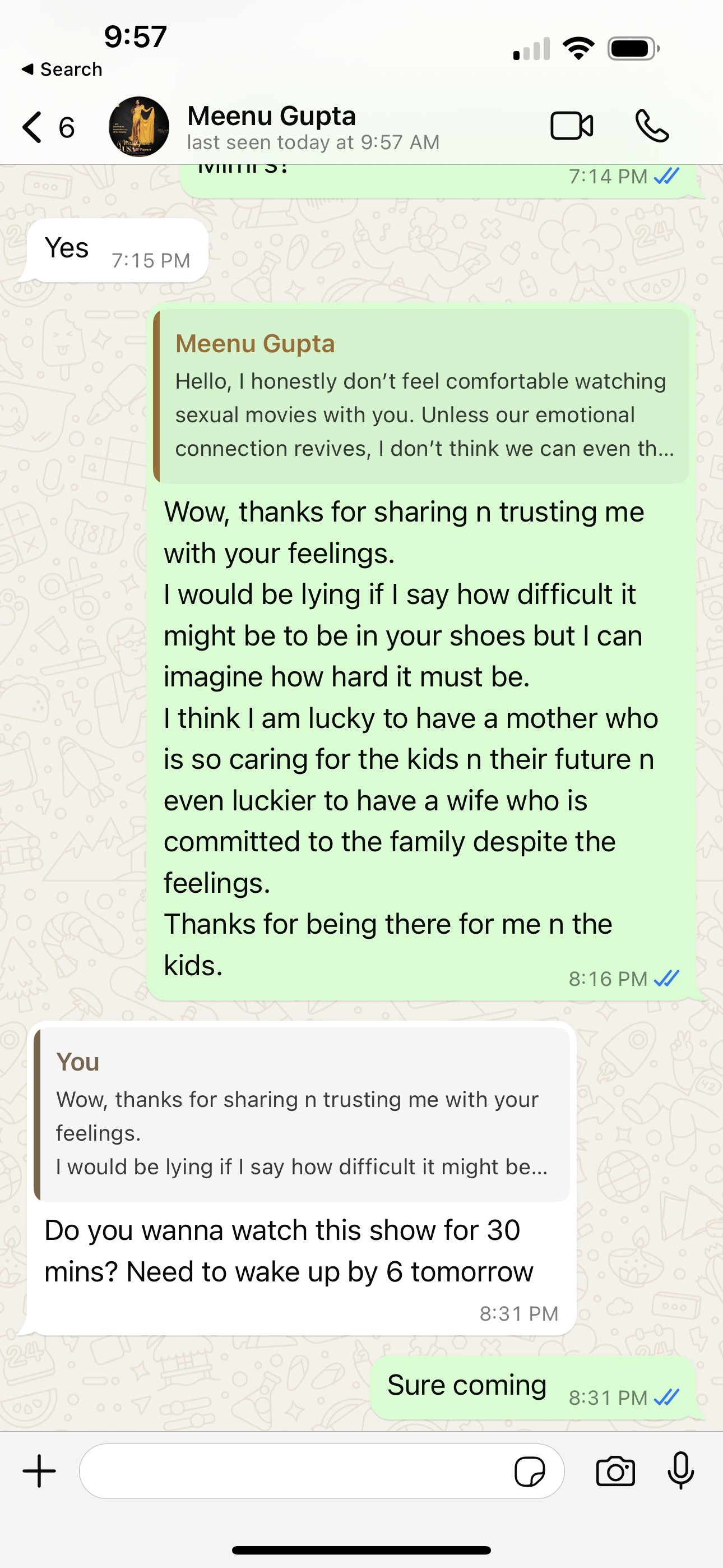Image resolution: width=723 pixels, height=1568 pixels.
Task: Open the sticker picker
Action: (x=530, y=1472)
